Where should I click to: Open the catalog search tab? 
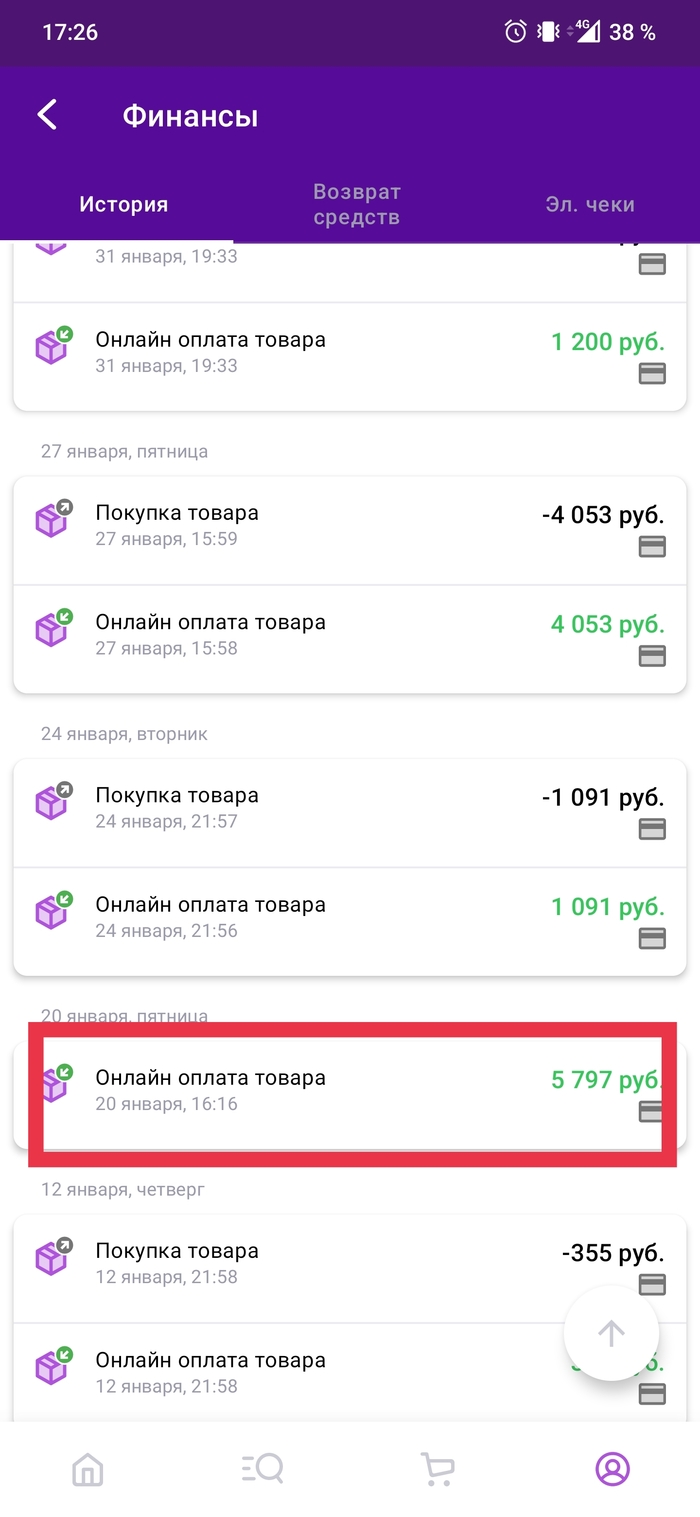263,1469
